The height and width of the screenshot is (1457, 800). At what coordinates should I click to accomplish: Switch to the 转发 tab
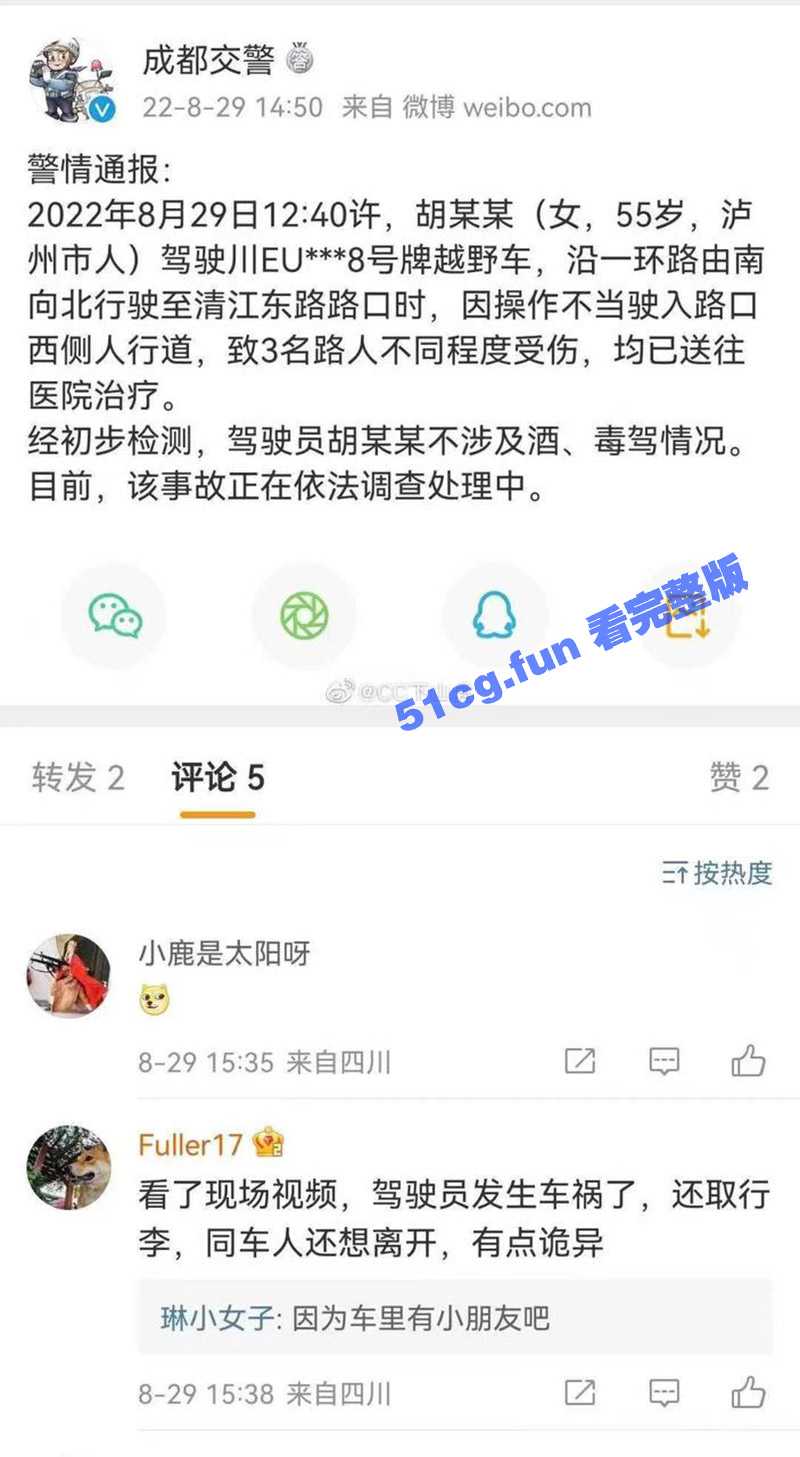coord(78,778)
